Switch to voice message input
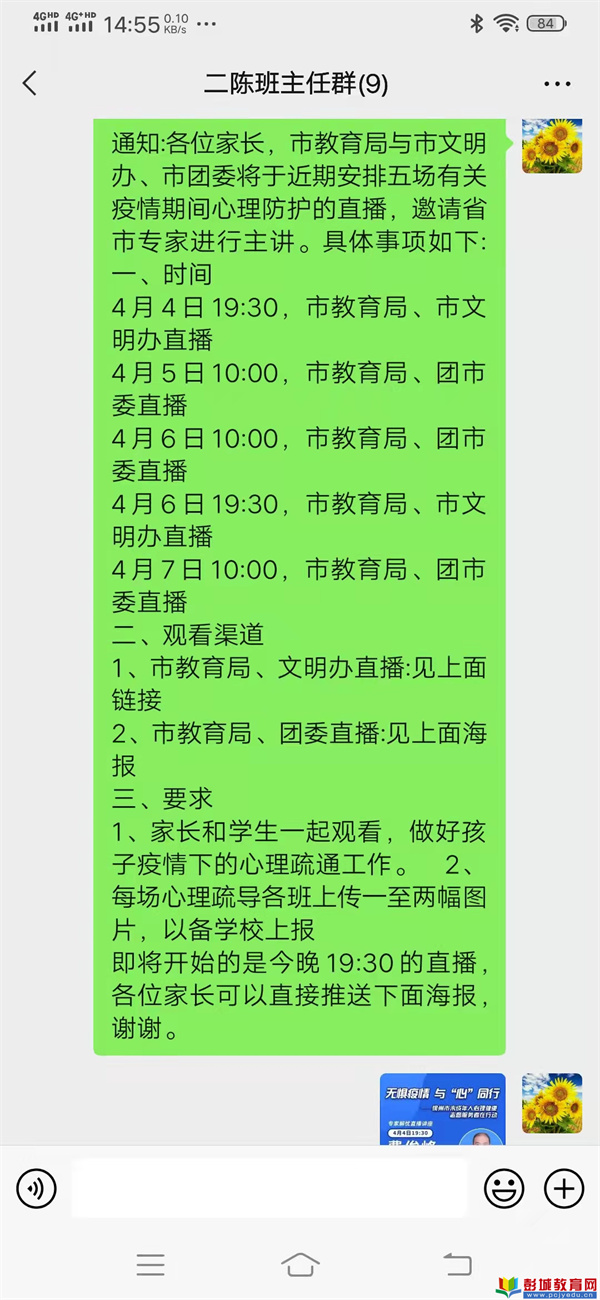This screenshot has width=600, height=1300. coord(37,1188)
